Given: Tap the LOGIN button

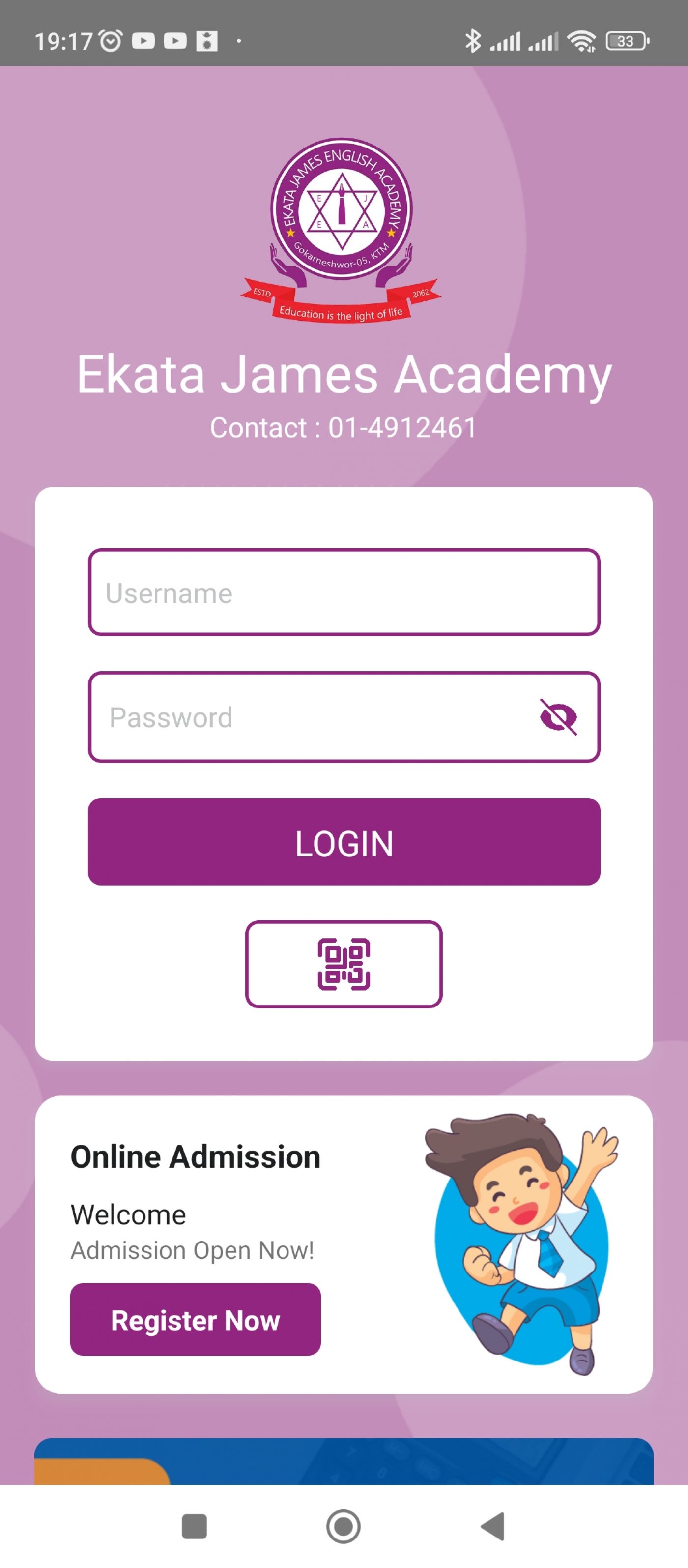Looking at the screenshot, I should tap(344, 842).
